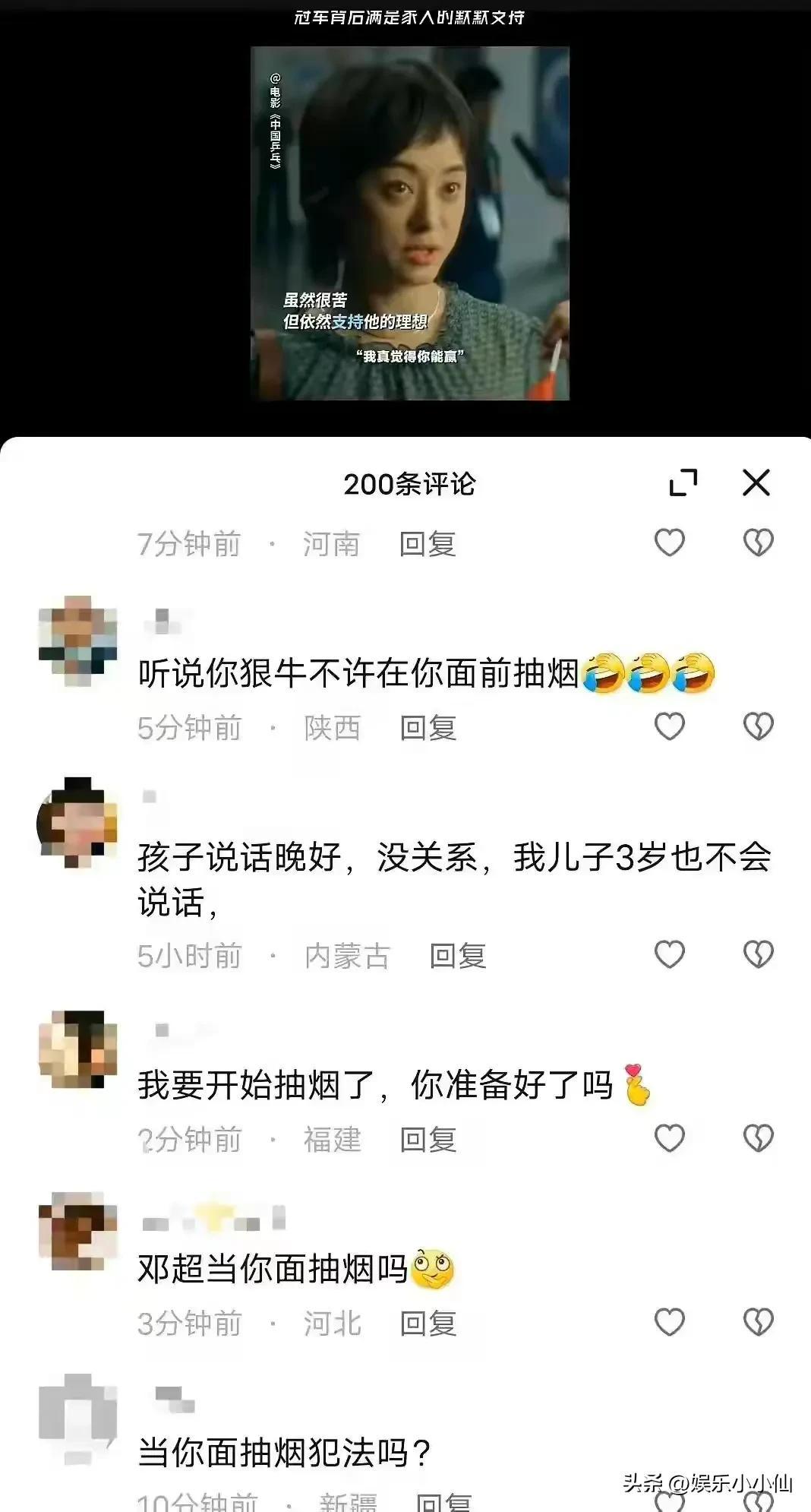
Task: Close the 200条评论 comments panel
Action: (x=756, y=481)
